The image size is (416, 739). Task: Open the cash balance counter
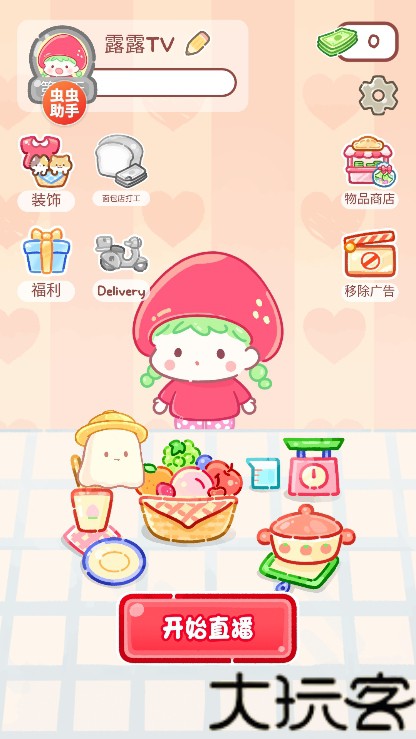tap(358, 41)
